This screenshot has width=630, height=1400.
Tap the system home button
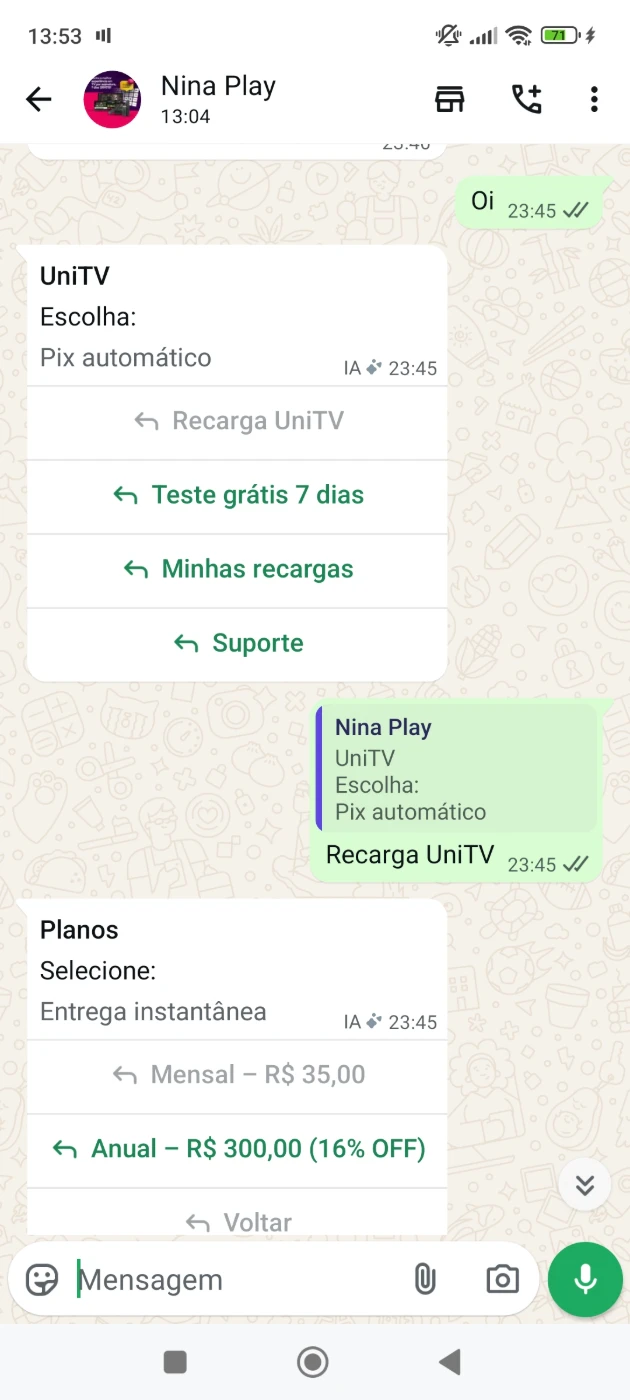[313, 1361]
